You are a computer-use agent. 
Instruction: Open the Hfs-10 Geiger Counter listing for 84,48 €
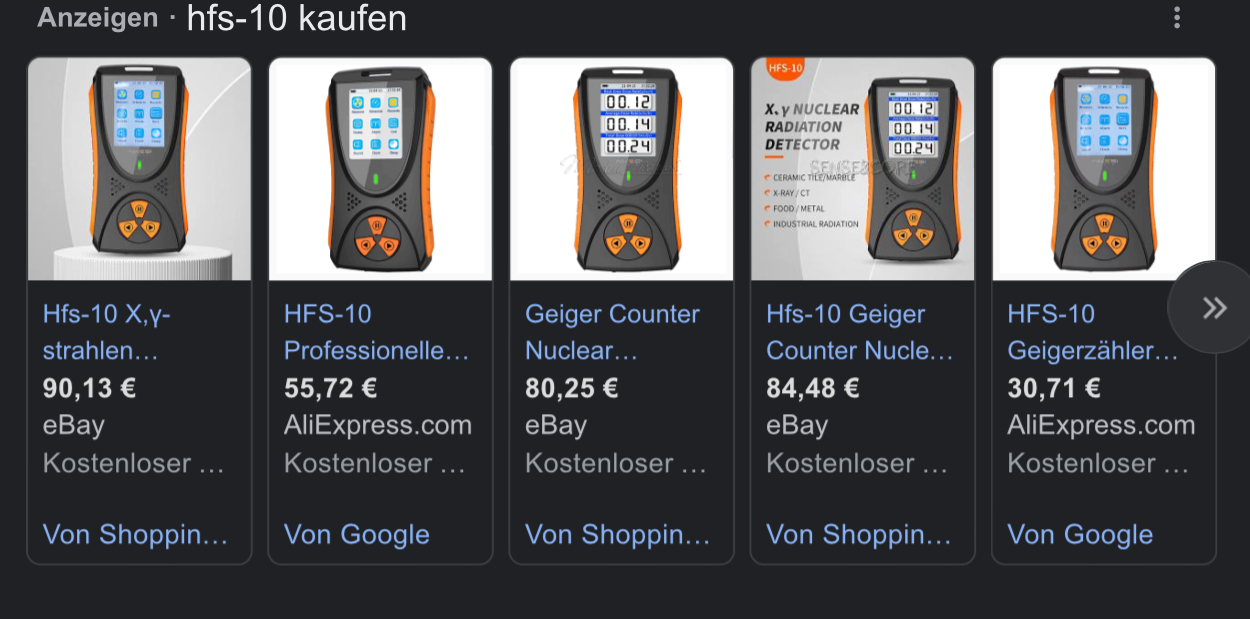coord(859,332)
